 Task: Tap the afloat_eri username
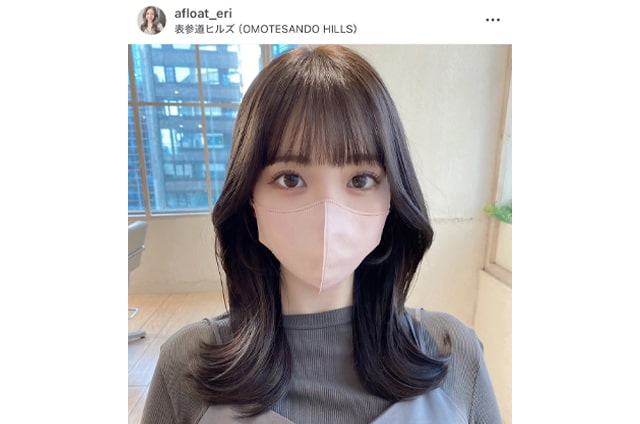(204, 13)
